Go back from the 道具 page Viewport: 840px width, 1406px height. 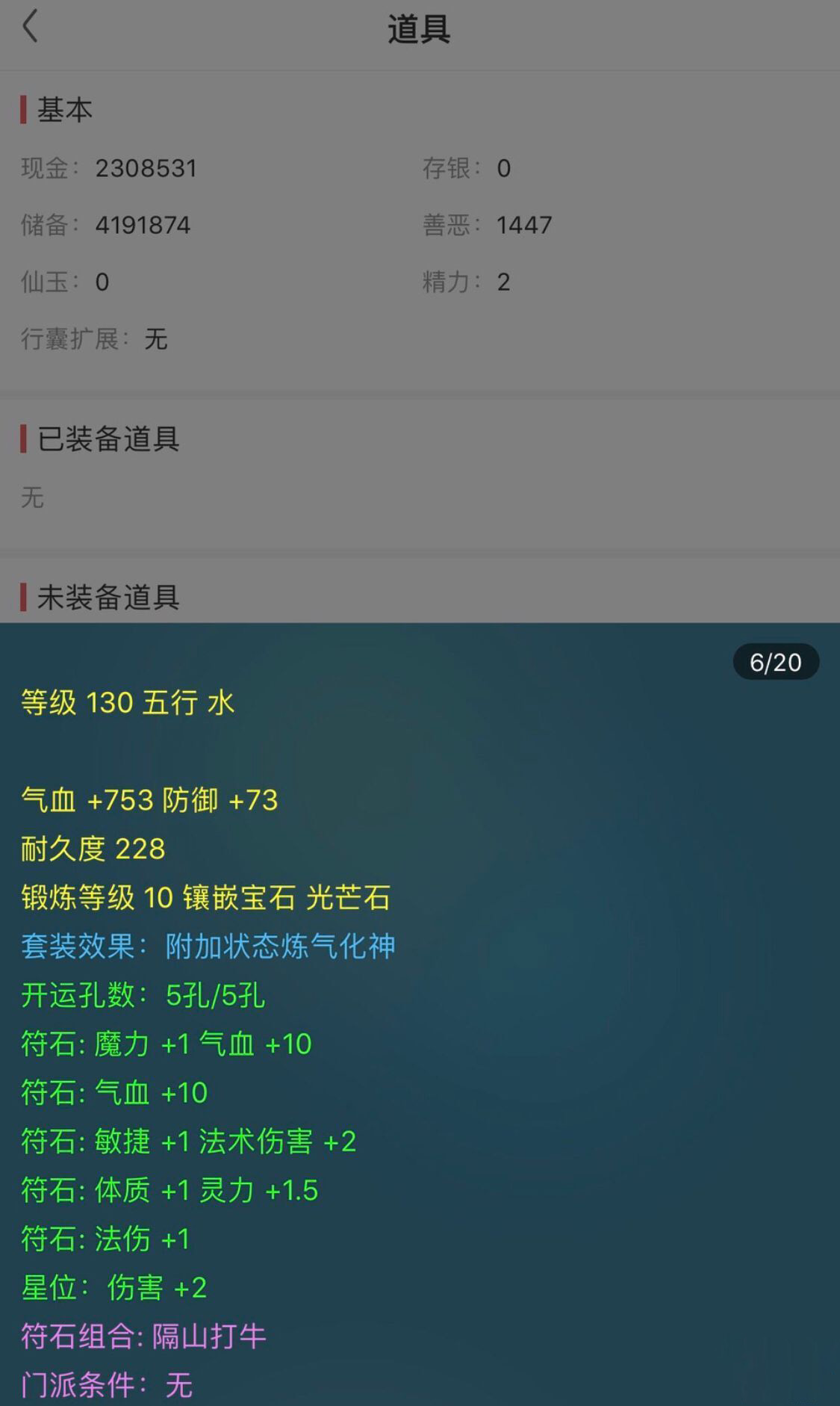pos(30,27)
